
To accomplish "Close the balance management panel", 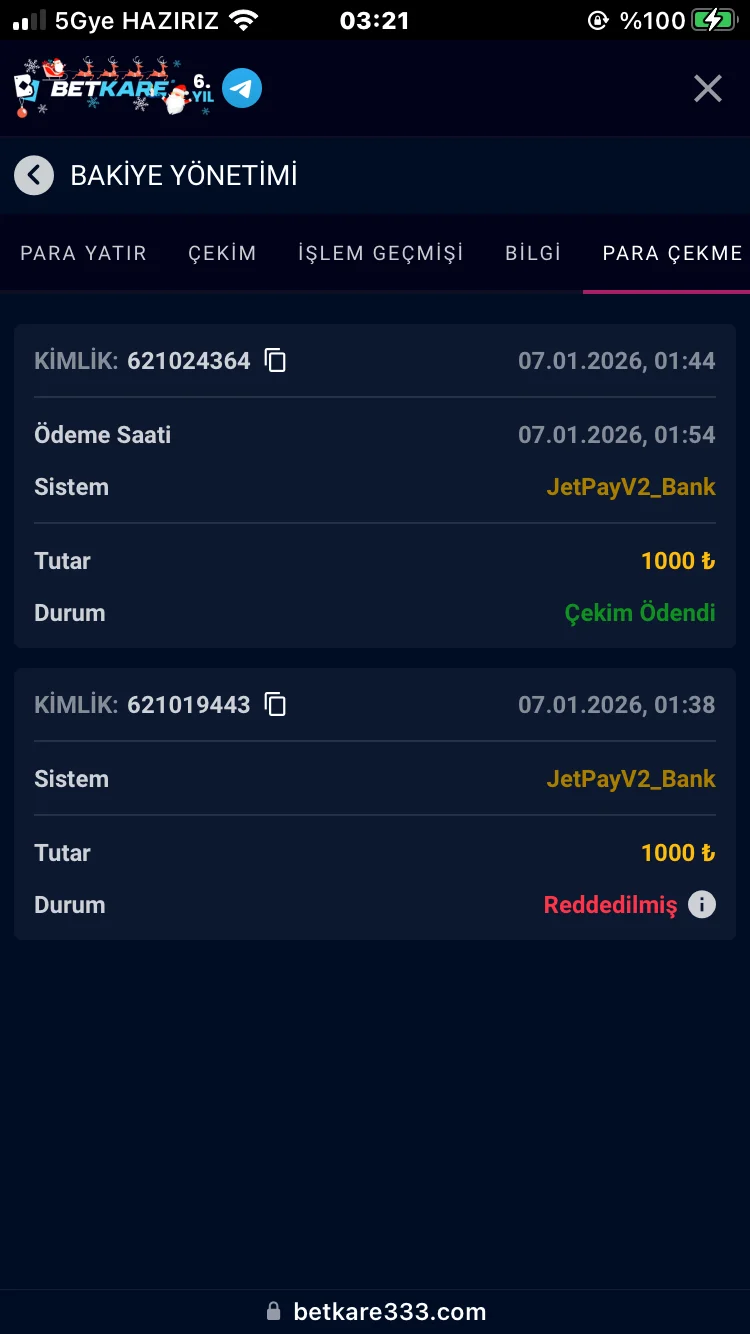I will point(708,89).
